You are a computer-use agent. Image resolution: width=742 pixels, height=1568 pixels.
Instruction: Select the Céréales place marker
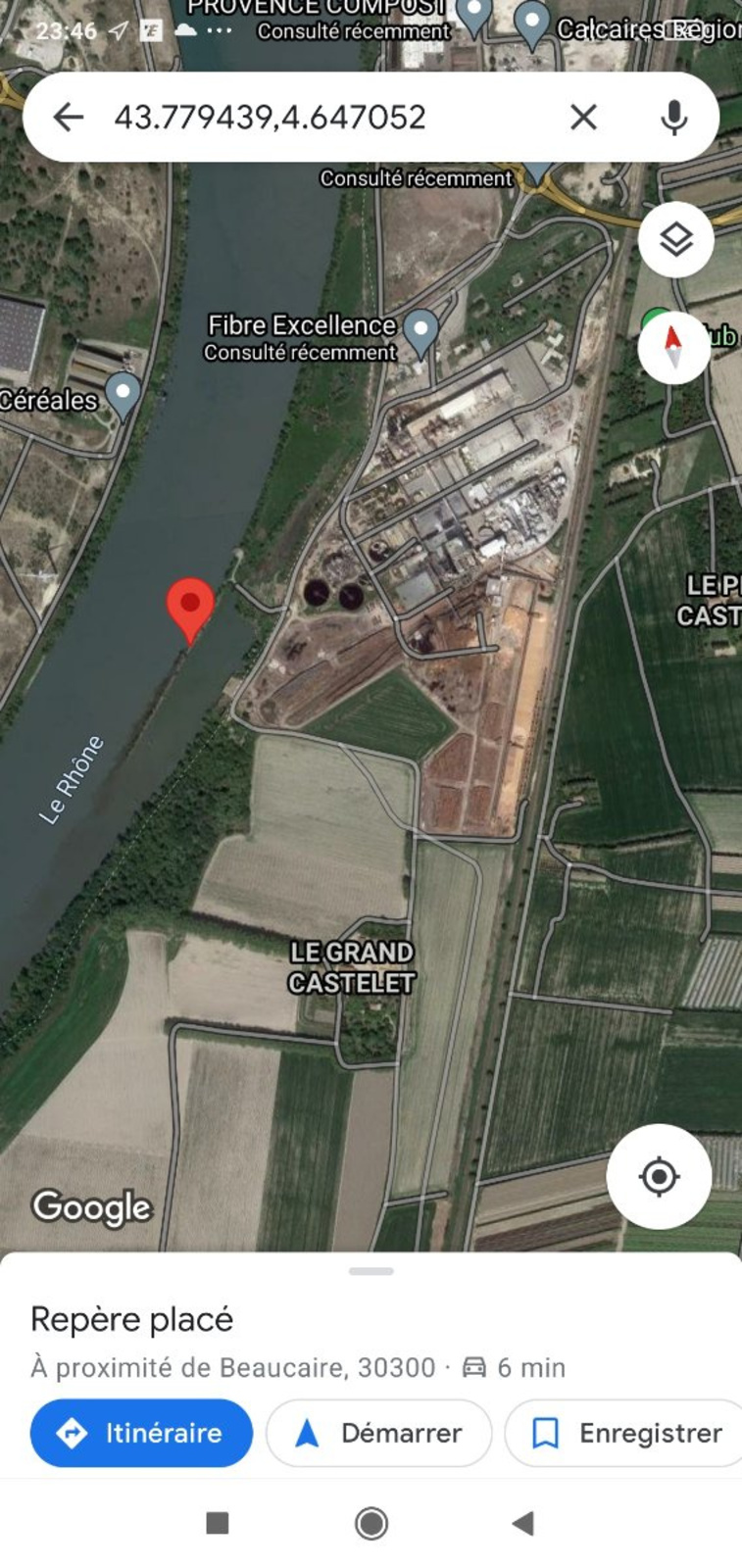[x=123, y=393]
